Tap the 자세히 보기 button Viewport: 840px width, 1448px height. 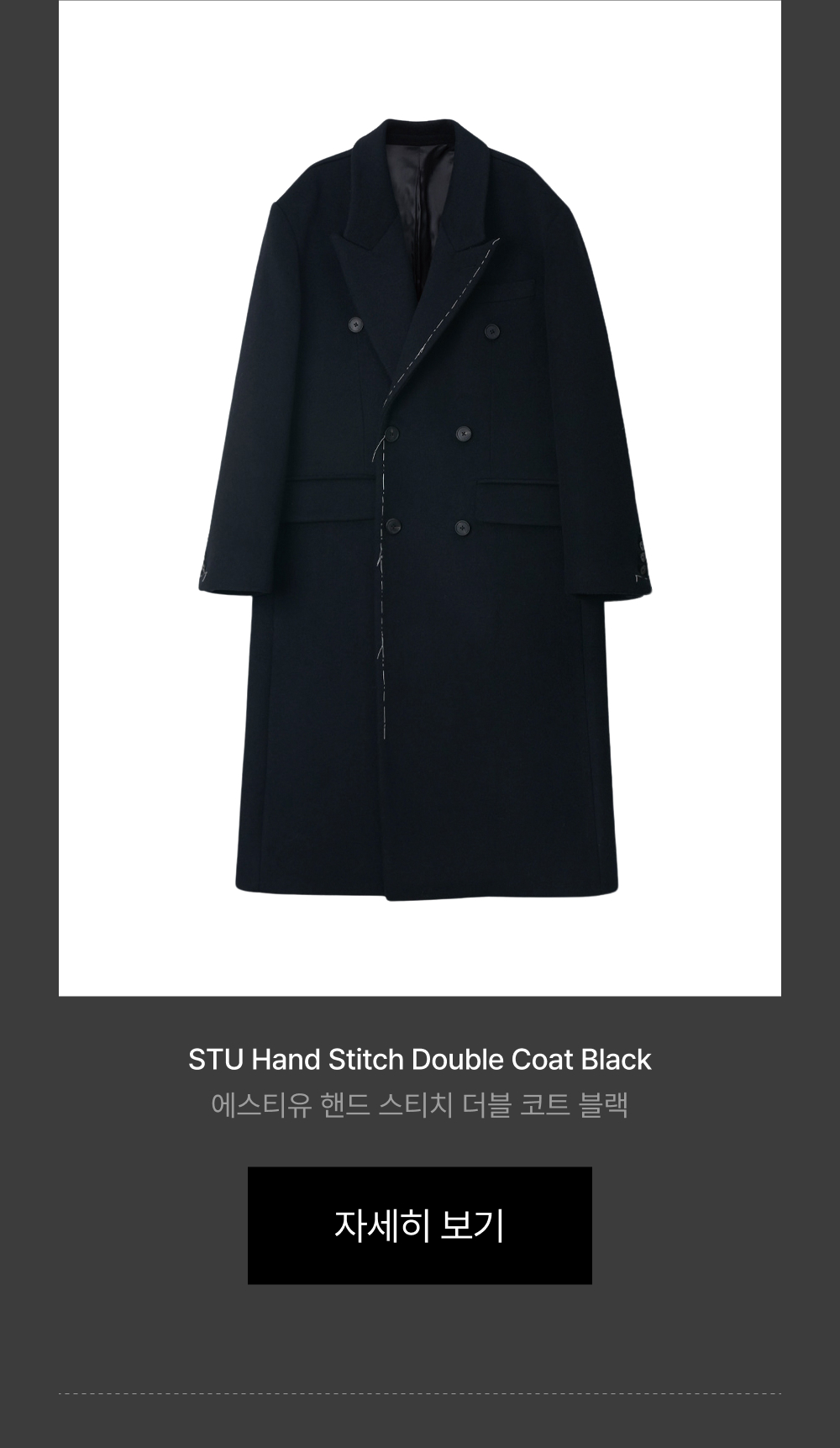click(x=419, y=1224)
